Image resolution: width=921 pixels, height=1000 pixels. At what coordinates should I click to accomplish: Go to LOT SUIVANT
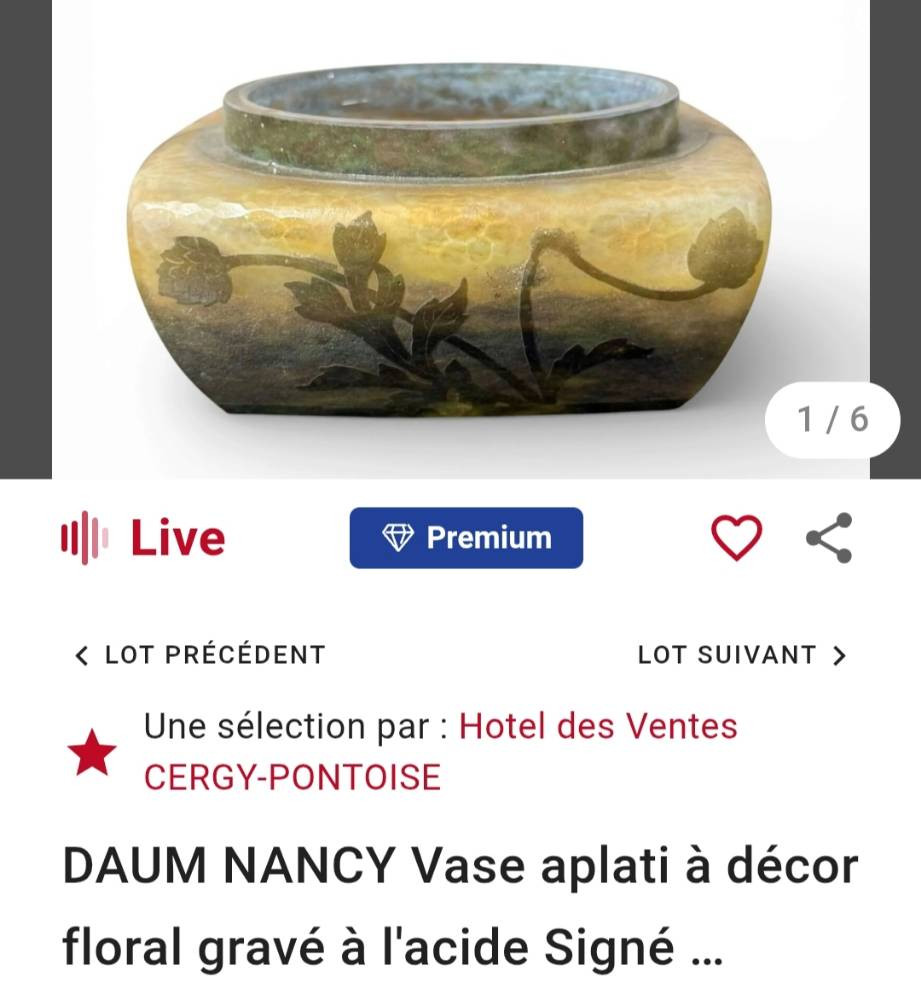point(742,655)
